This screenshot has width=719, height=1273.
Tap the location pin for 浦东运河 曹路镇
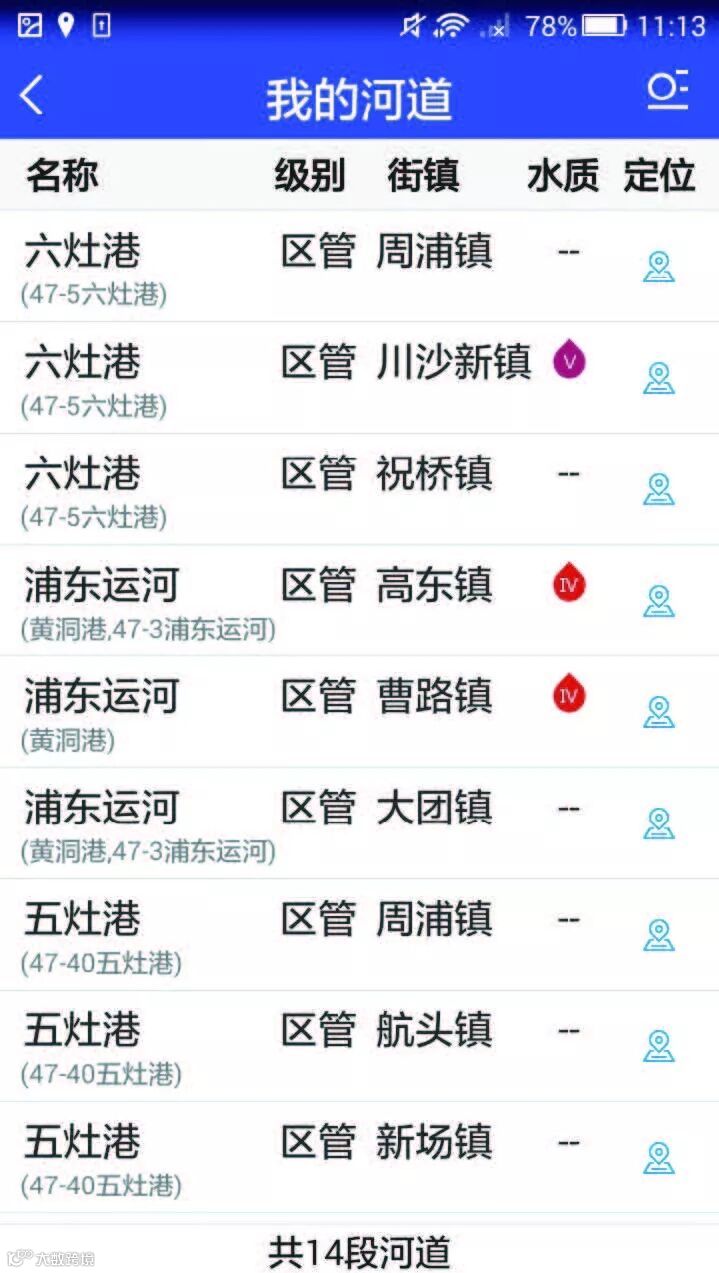pyautogui.click(x=658, y=712)
